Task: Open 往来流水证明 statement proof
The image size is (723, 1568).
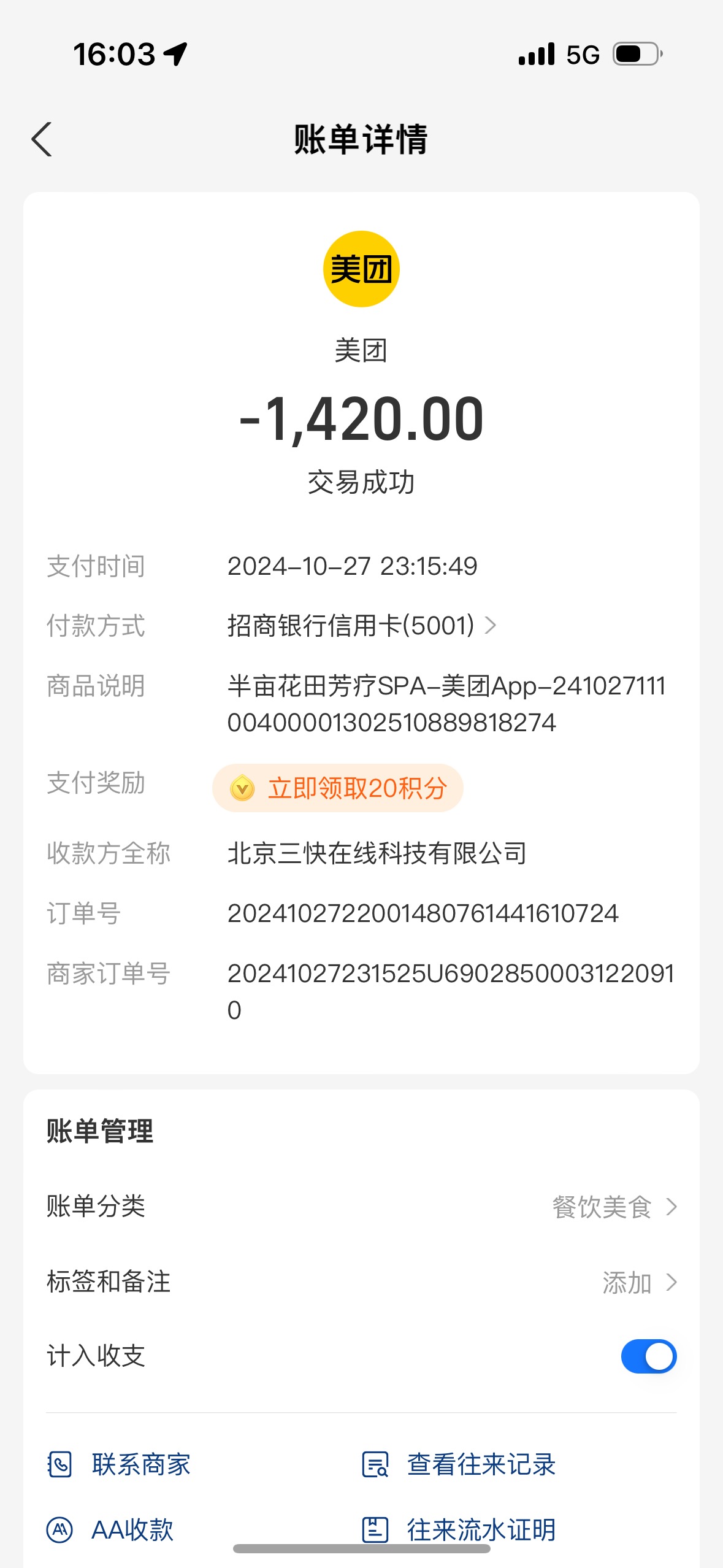Action: (x=459, y=1529)
